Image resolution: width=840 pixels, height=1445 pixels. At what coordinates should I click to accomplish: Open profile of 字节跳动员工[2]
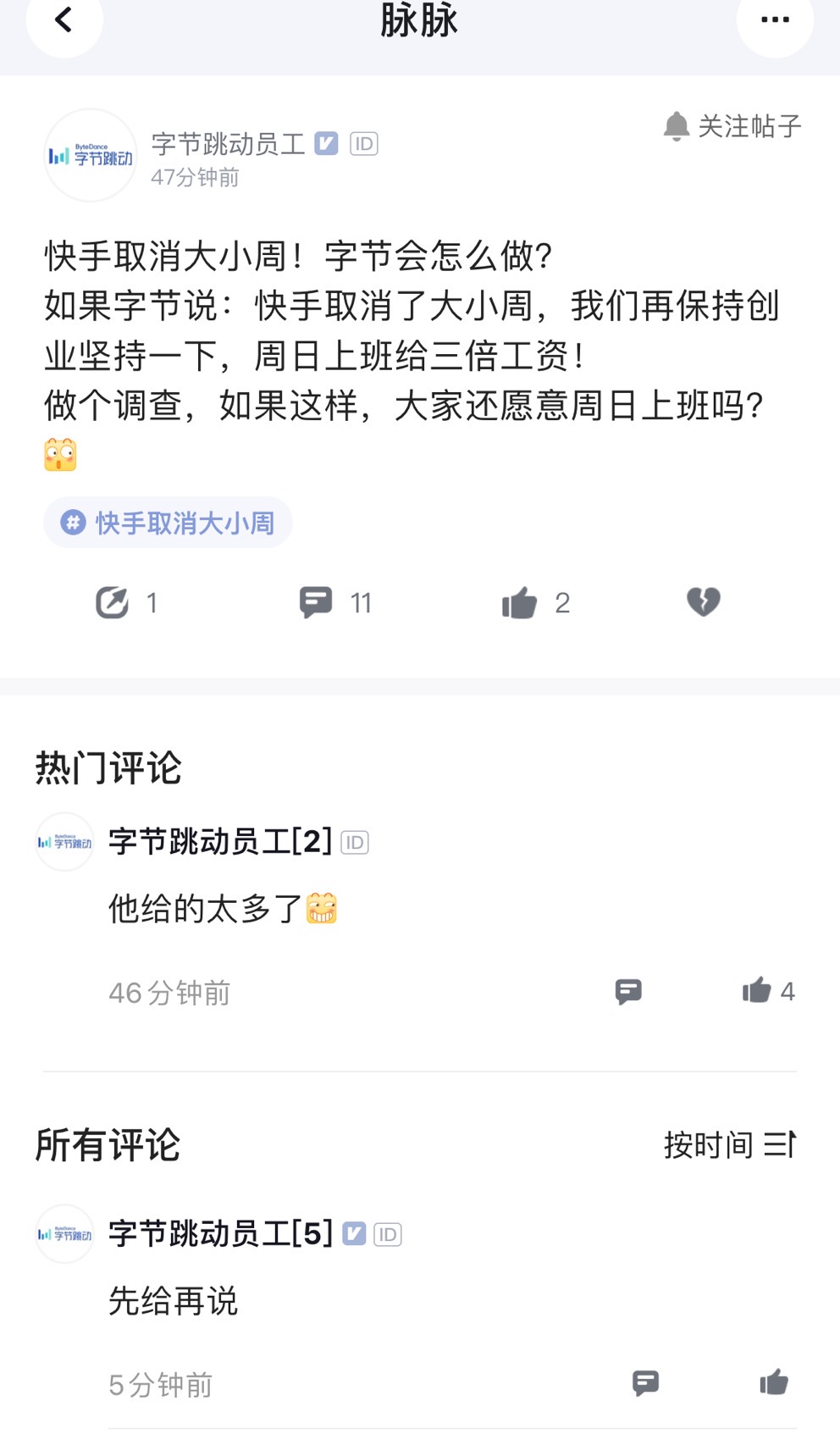pyautogui.click(x=64, y=842)
